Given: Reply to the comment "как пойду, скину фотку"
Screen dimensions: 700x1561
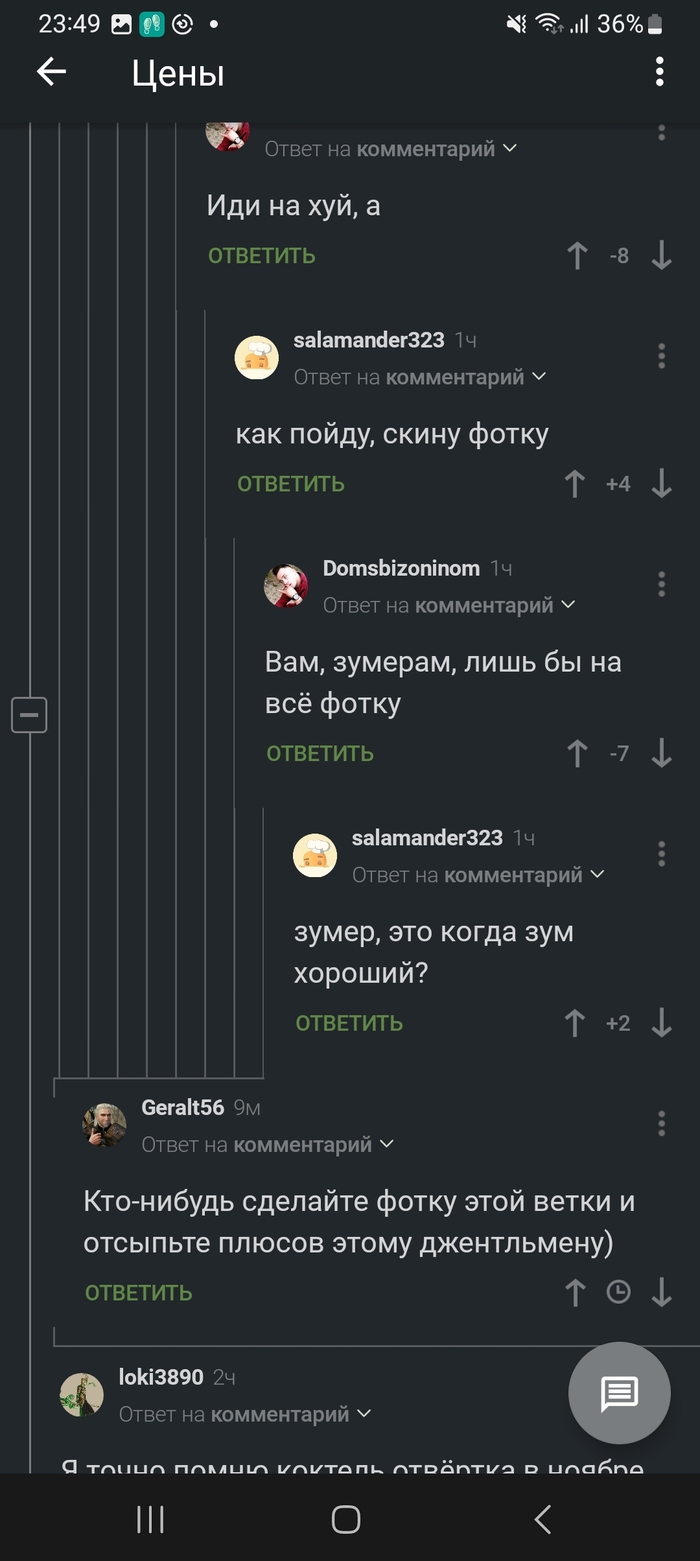Looking at the screenshot, I should [x=290, y=484].
